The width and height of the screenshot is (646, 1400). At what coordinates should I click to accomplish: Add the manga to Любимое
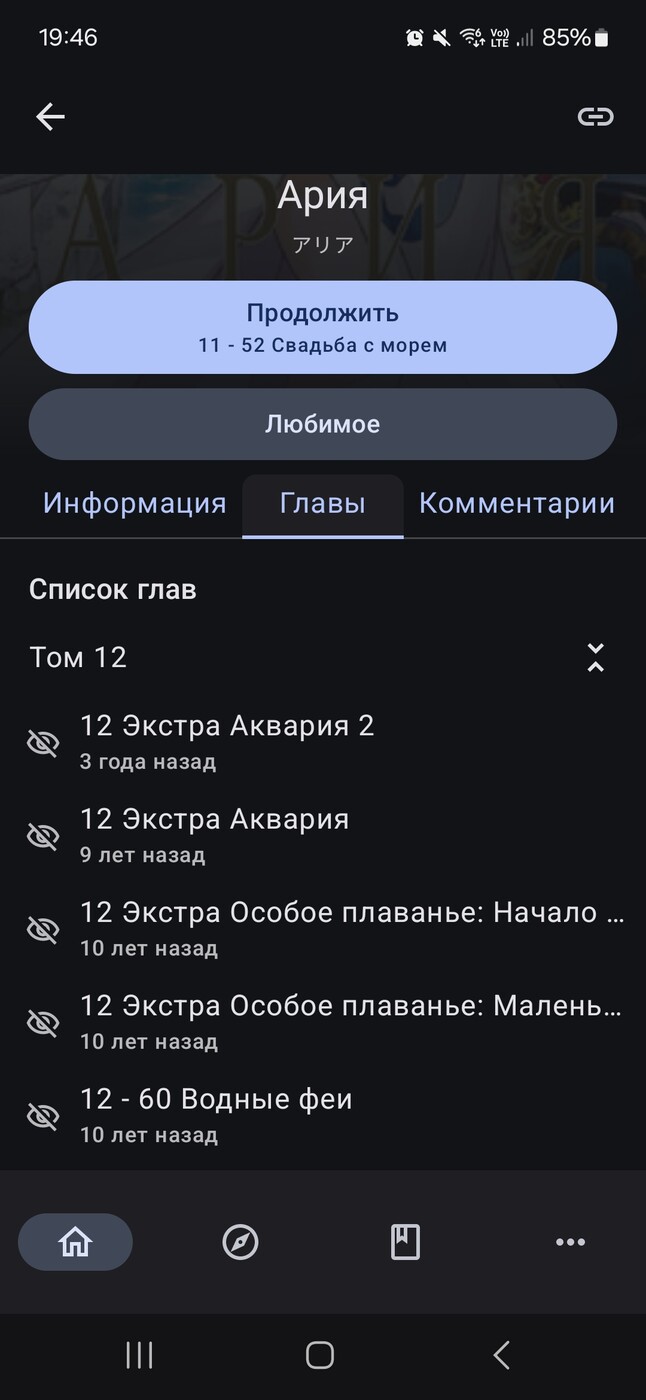tap(322, 424)
